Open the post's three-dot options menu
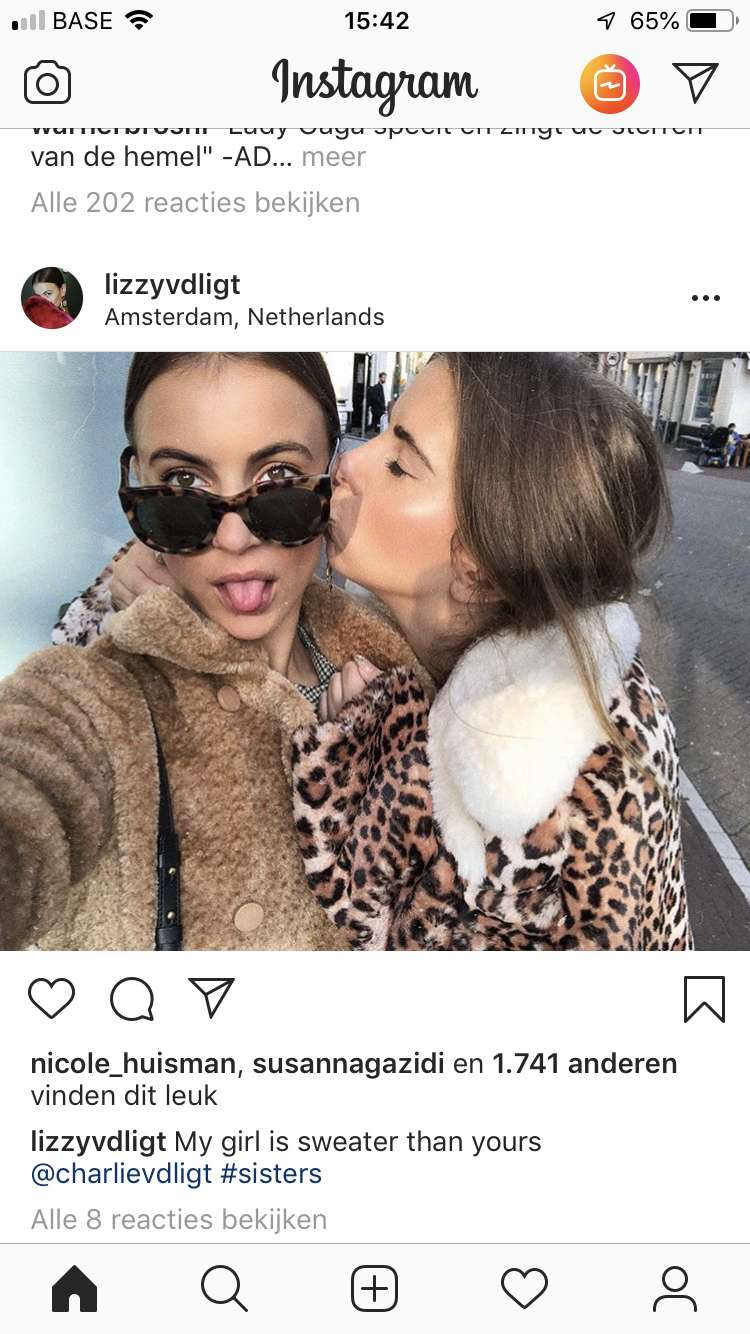The height and width of the screenshot is (1334, 750). click(705, 298)
